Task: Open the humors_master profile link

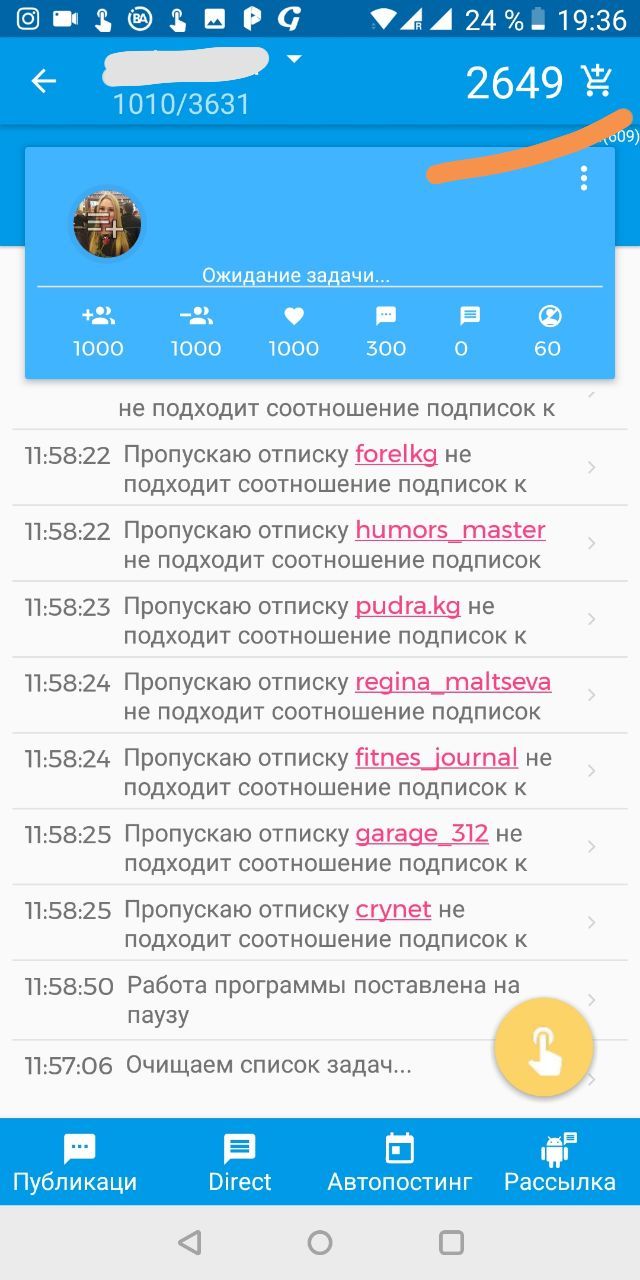Action: pos(450,530)
